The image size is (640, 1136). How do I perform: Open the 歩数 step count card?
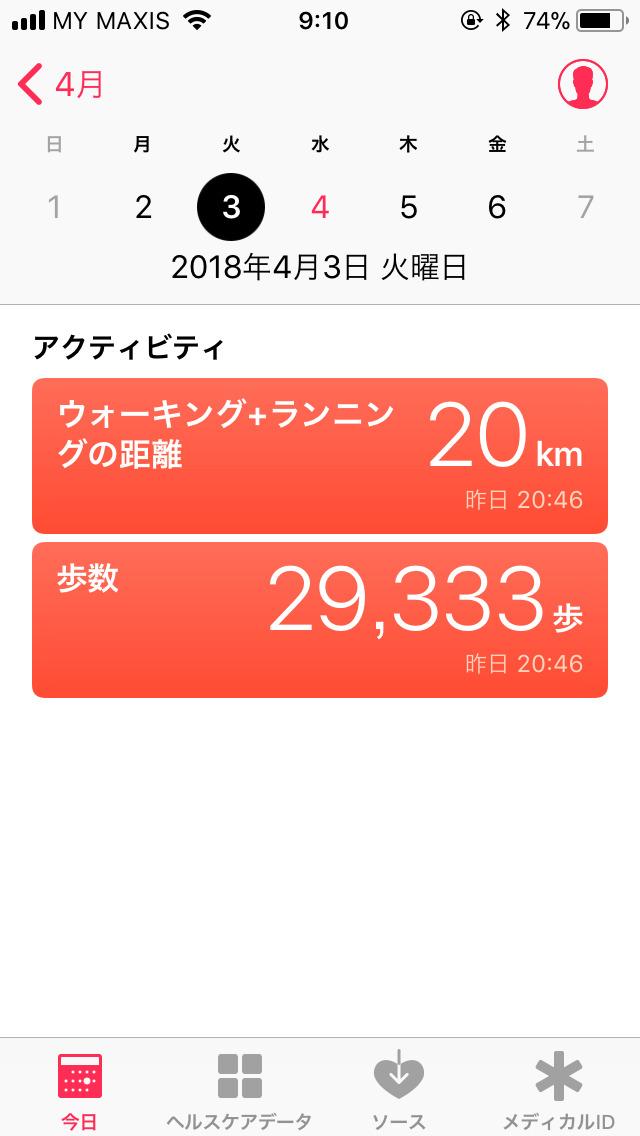tap(320, 620)
